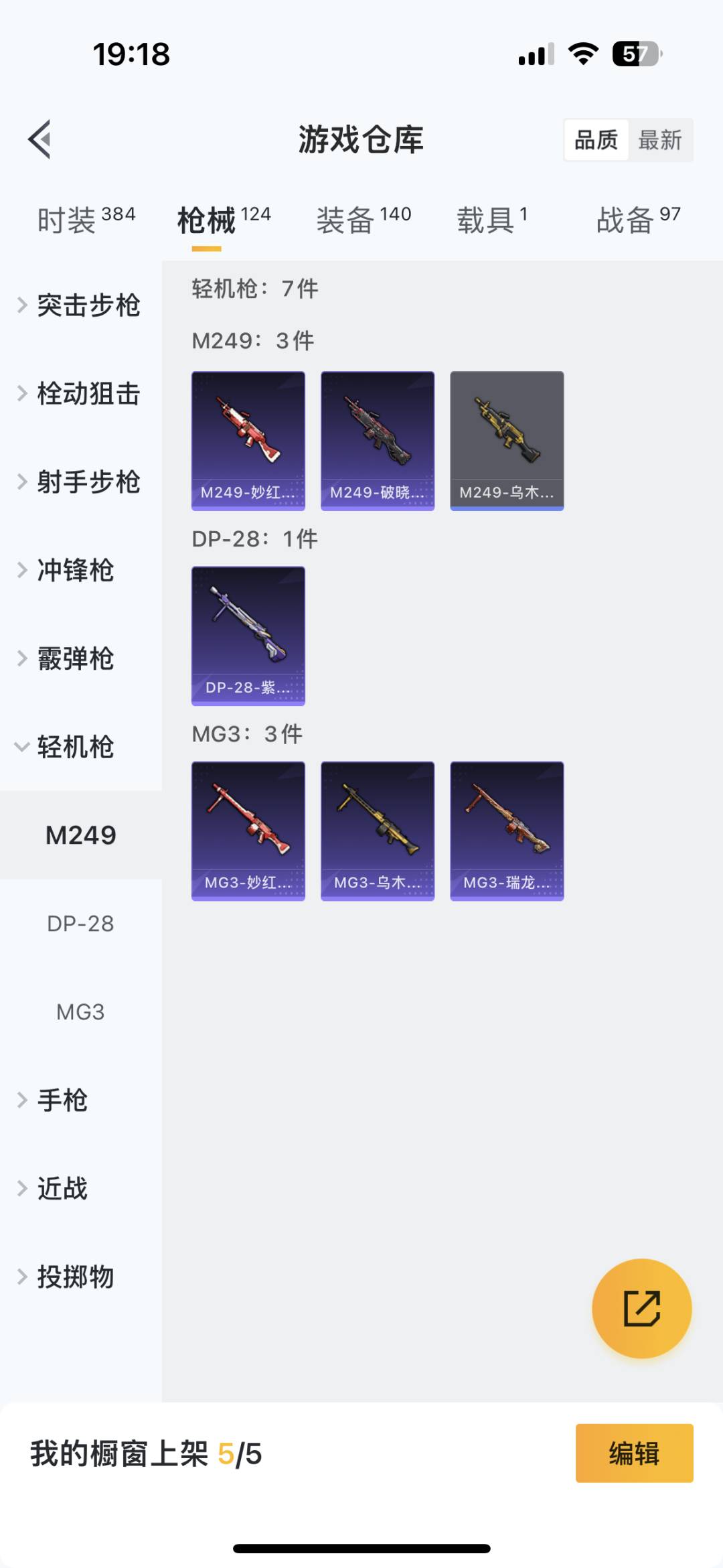Image resolution: width=723 pixels, height=1568 pixels.
Task: View the M249-破晓 skin
Action: (378, 440)
